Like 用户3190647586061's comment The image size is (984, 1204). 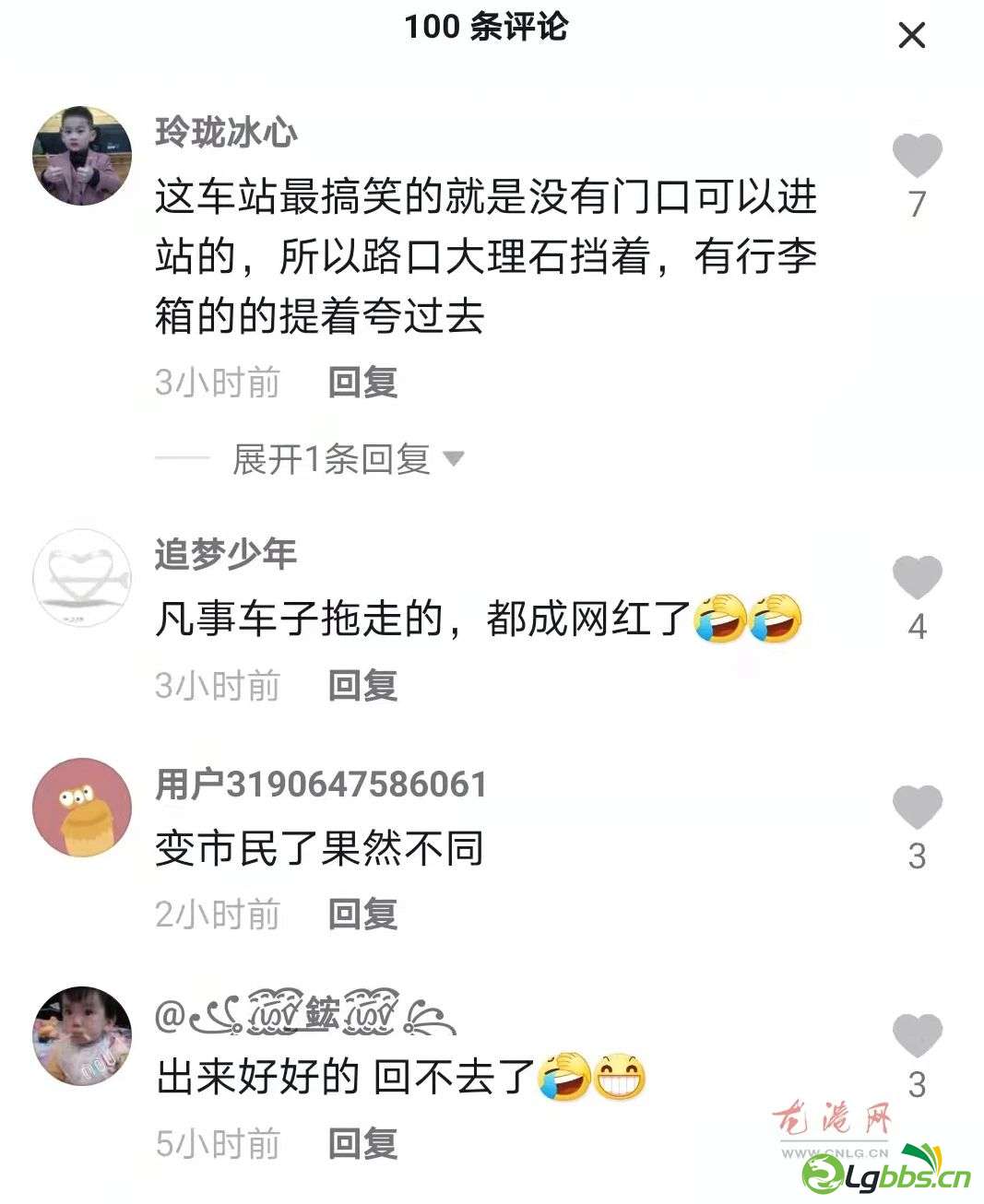pyautogui.click(x=917, y=807)
